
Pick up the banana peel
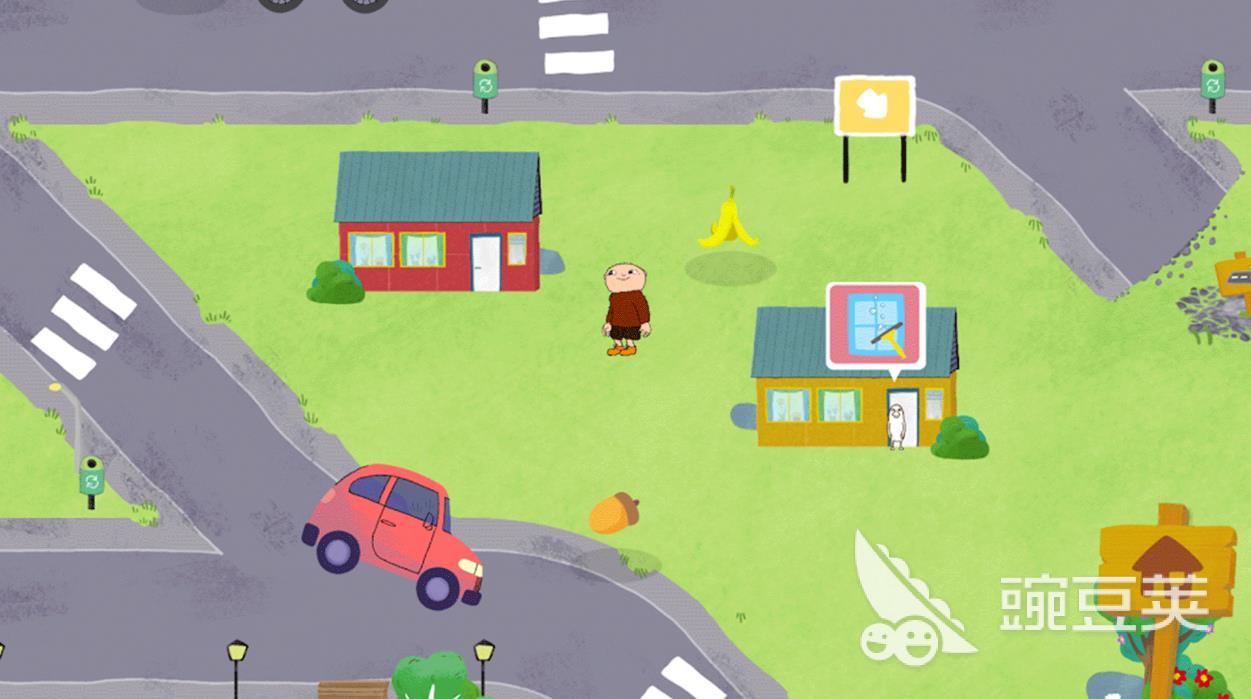coord(727,222)
